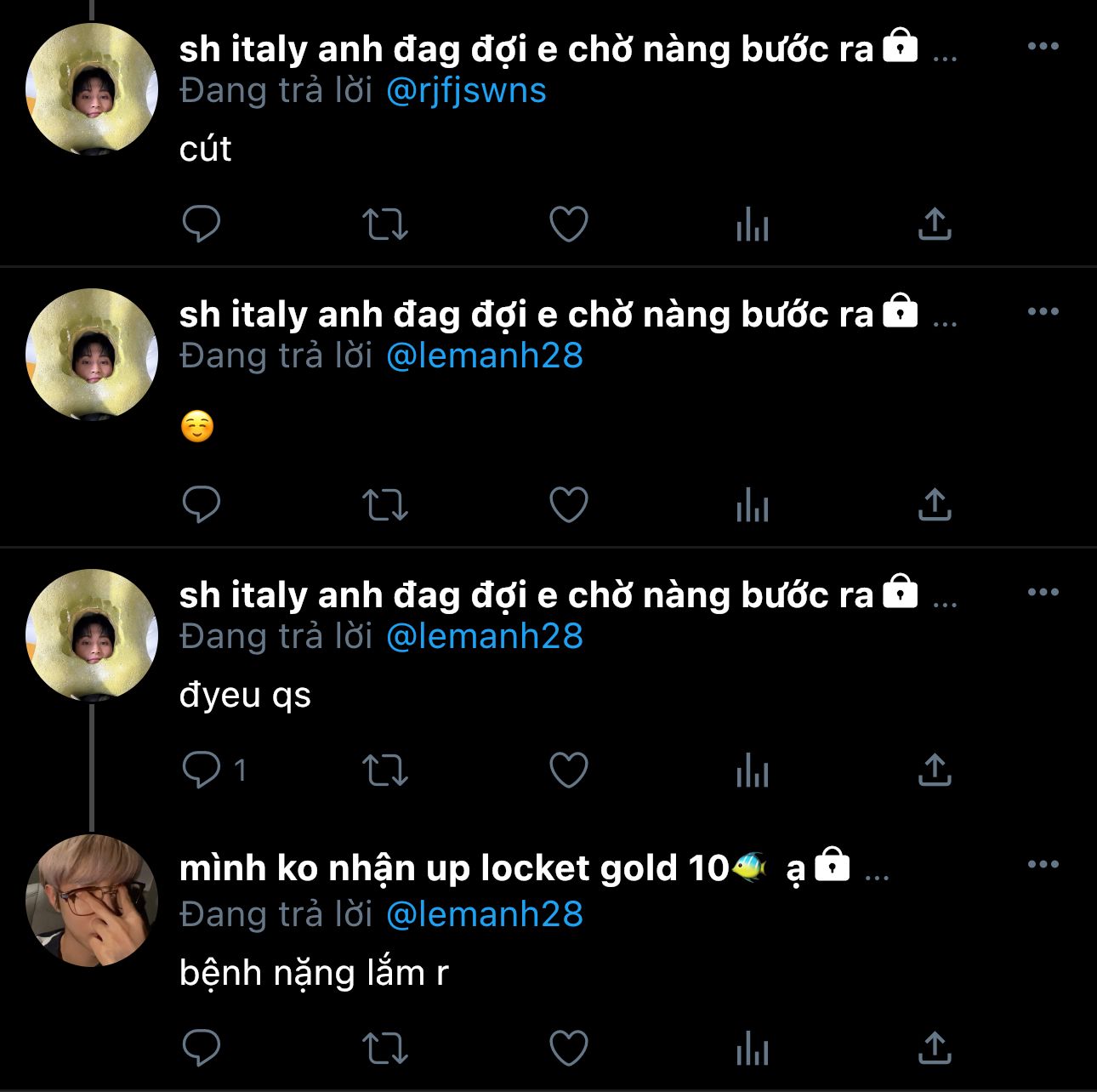The height and width of the screenshot is (1092, 1097).
Task: Like the "đyeu qs" tweet
Action: point(569,771)
